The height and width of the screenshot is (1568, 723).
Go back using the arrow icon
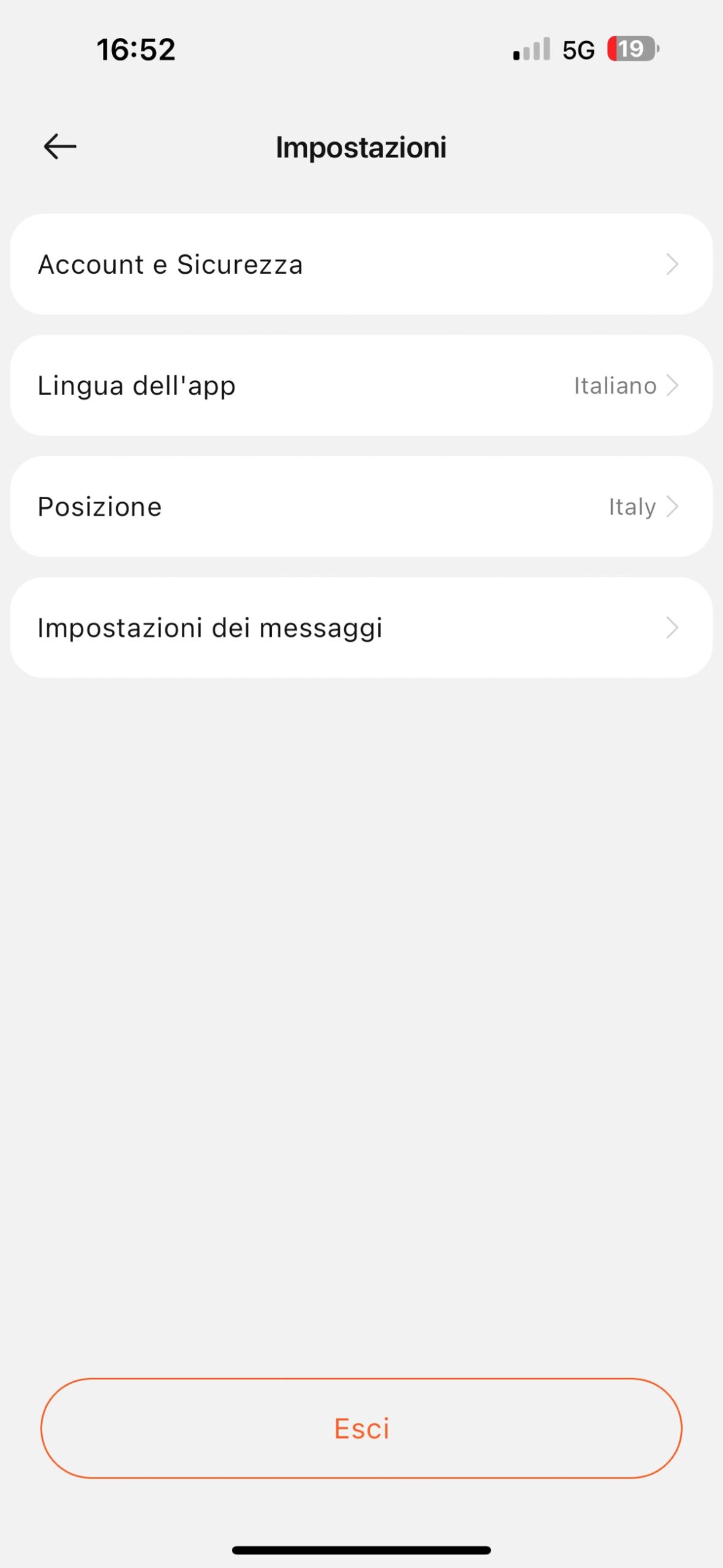pos(60,147)
